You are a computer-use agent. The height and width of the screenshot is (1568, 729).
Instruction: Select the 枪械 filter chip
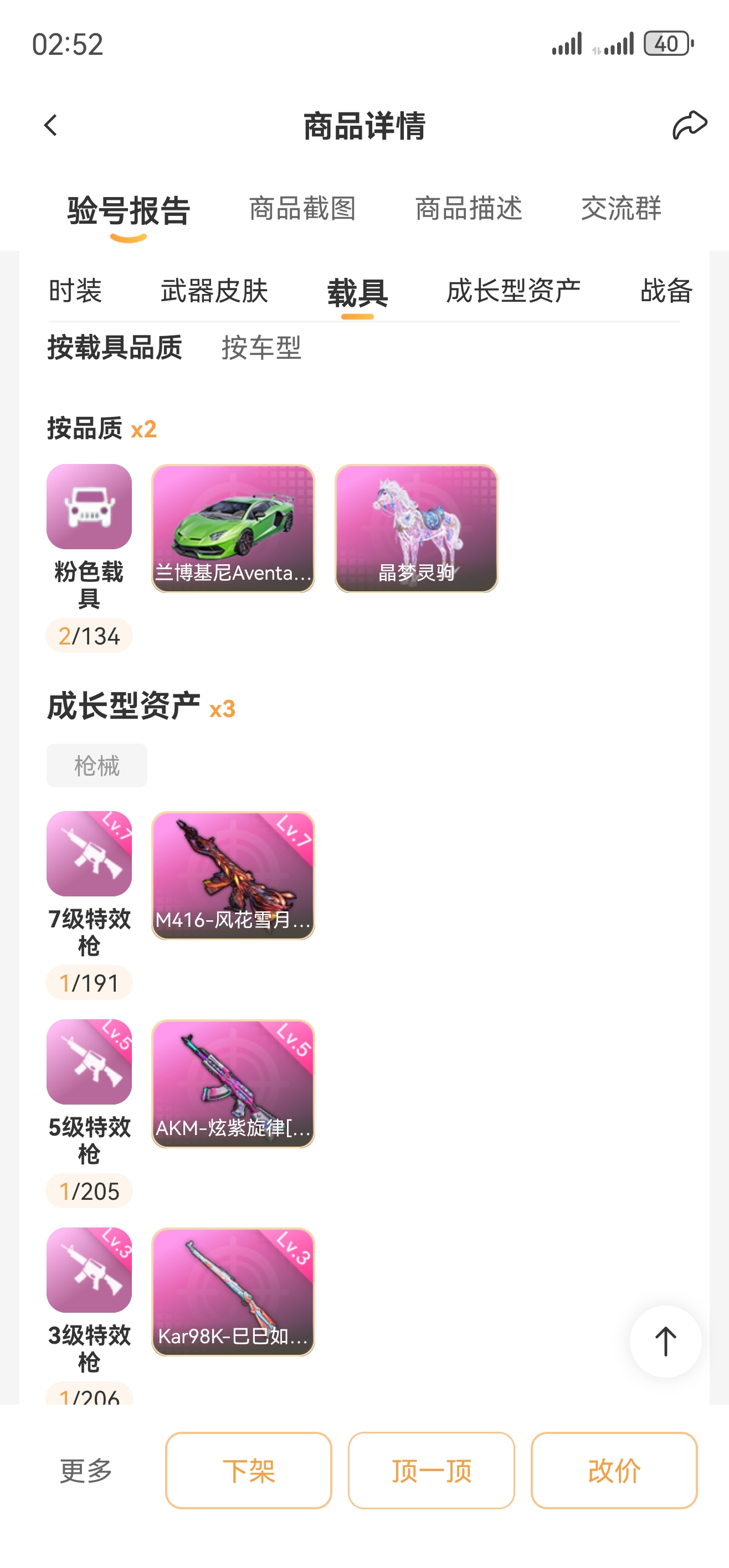(x=97, y=765)
